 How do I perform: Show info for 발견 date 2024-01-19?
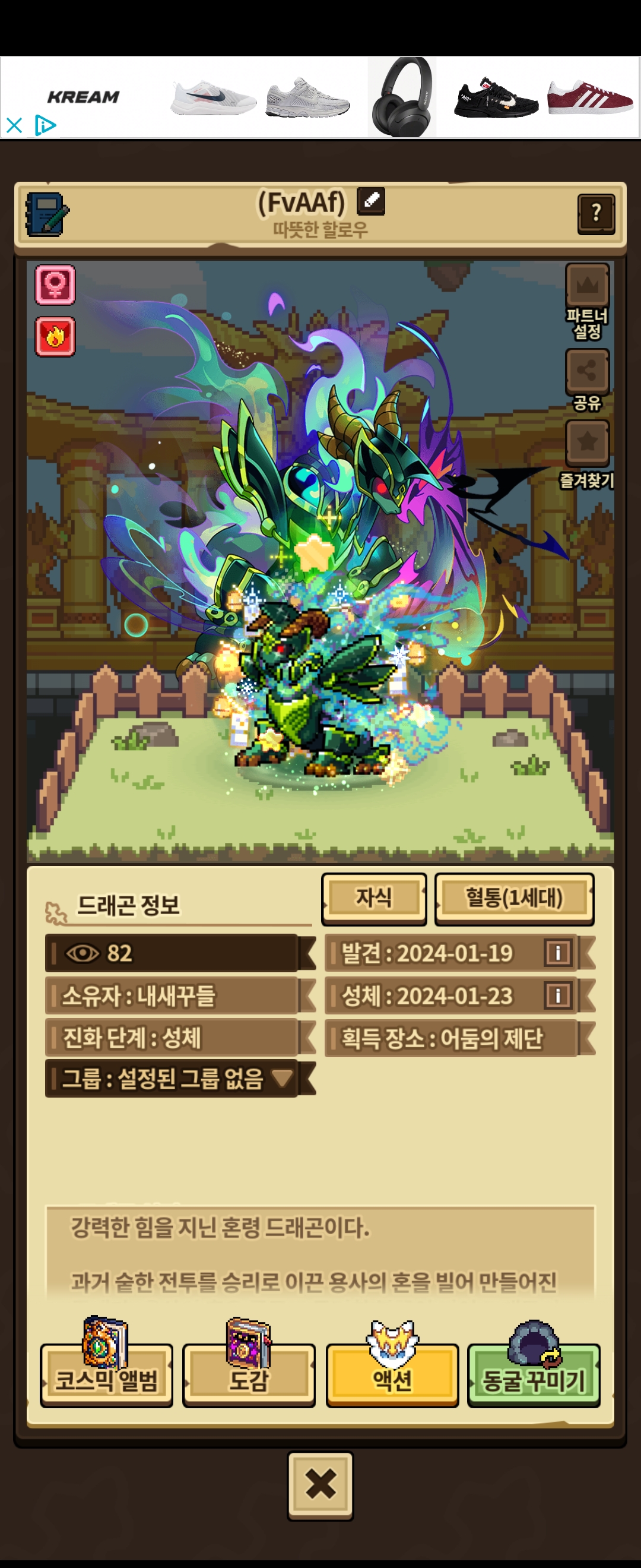(x=557, y=952)
